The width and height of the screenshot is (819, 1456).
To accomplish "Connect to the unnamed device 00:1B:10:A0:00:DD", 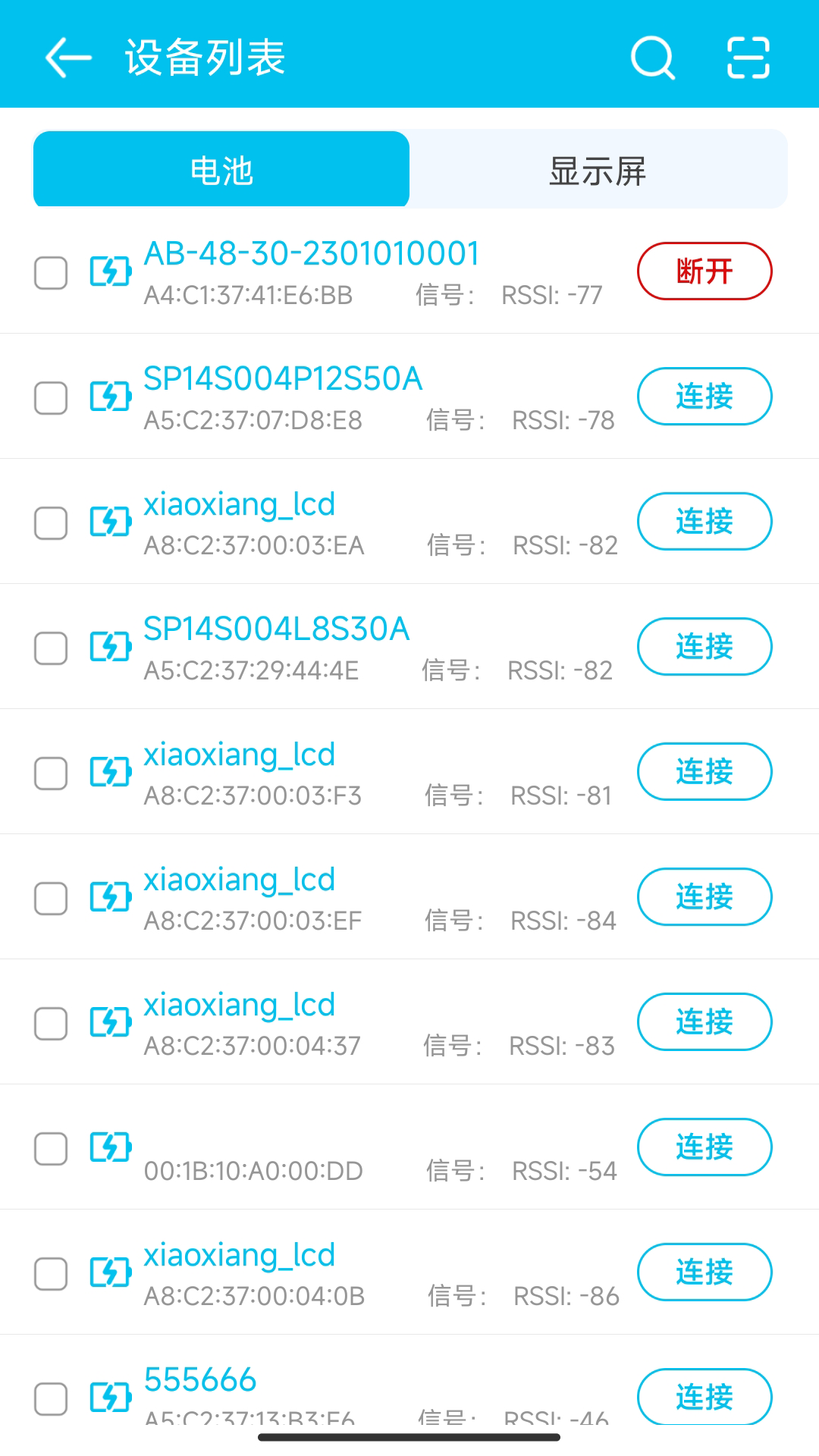I will (x=704, y=1147).
